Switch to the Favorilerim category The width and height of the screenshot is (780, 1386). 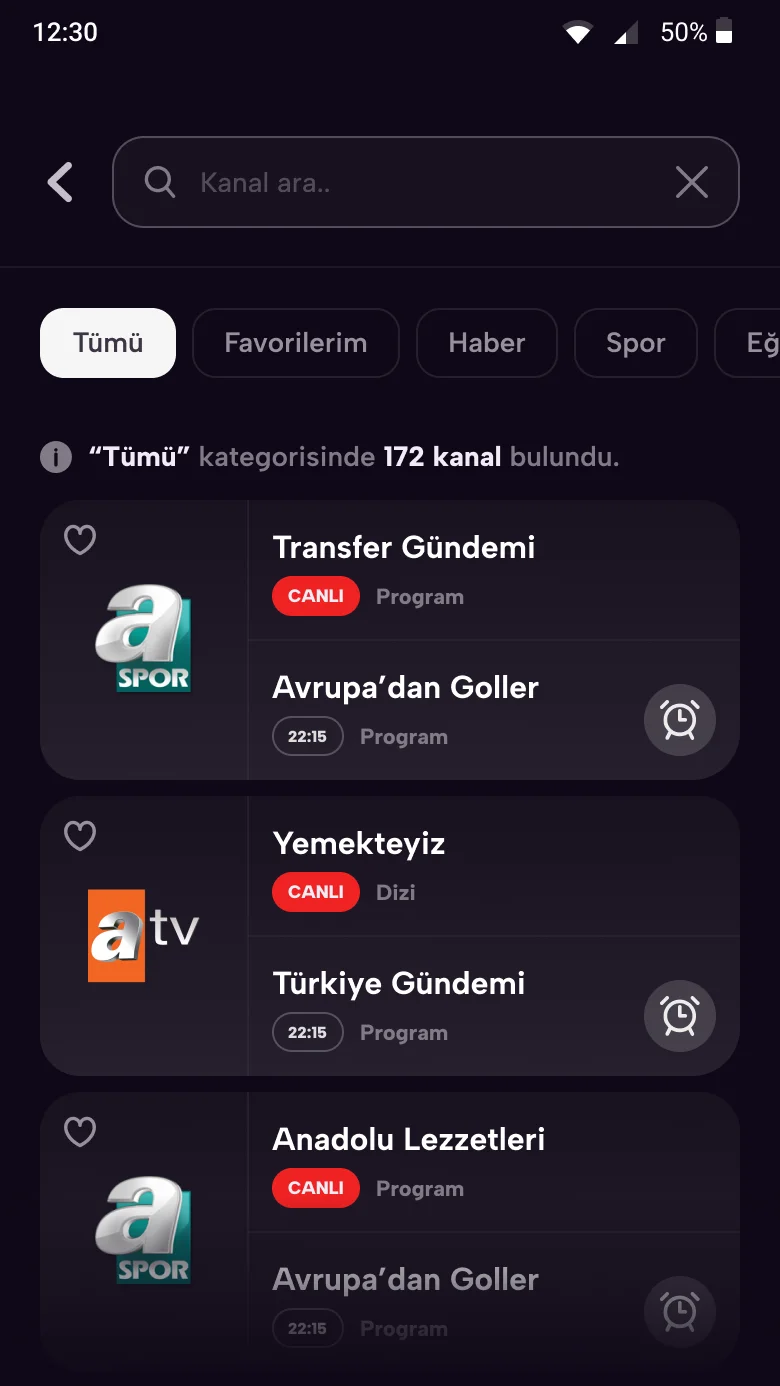[296, 343]
